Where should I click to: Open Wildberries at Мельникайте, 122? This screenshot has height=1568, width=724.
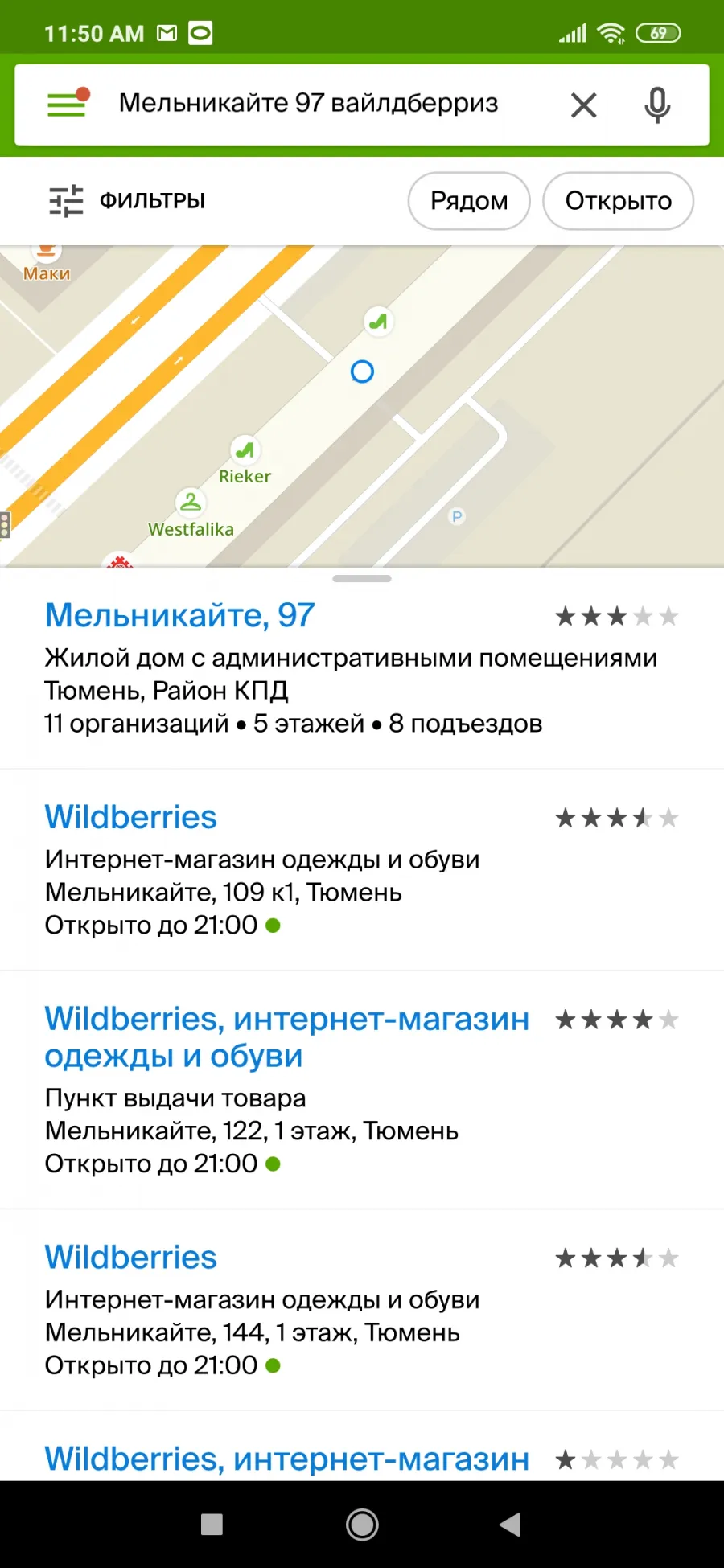coord(362,1090)
